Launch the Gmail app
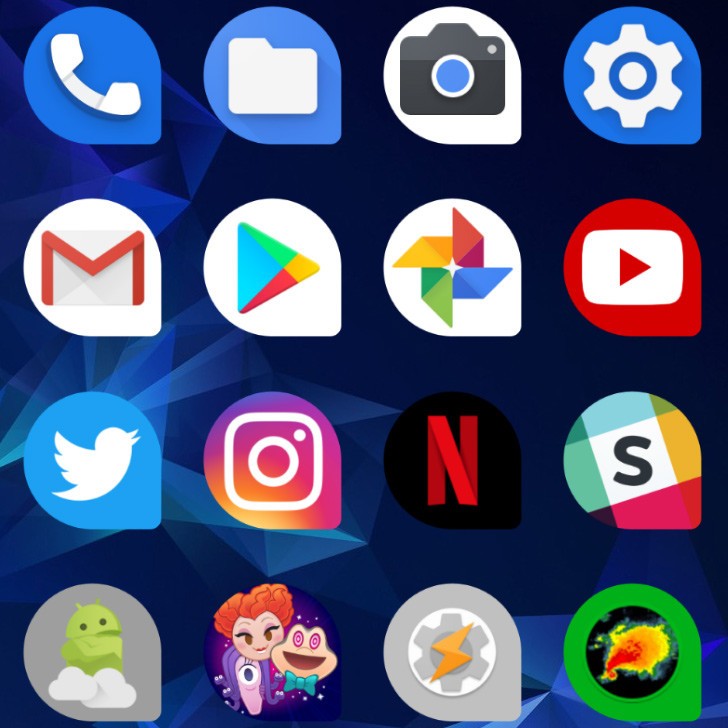The height and width of the screenshot is (728, 728). pyautogui.click(x=92, y=267)
